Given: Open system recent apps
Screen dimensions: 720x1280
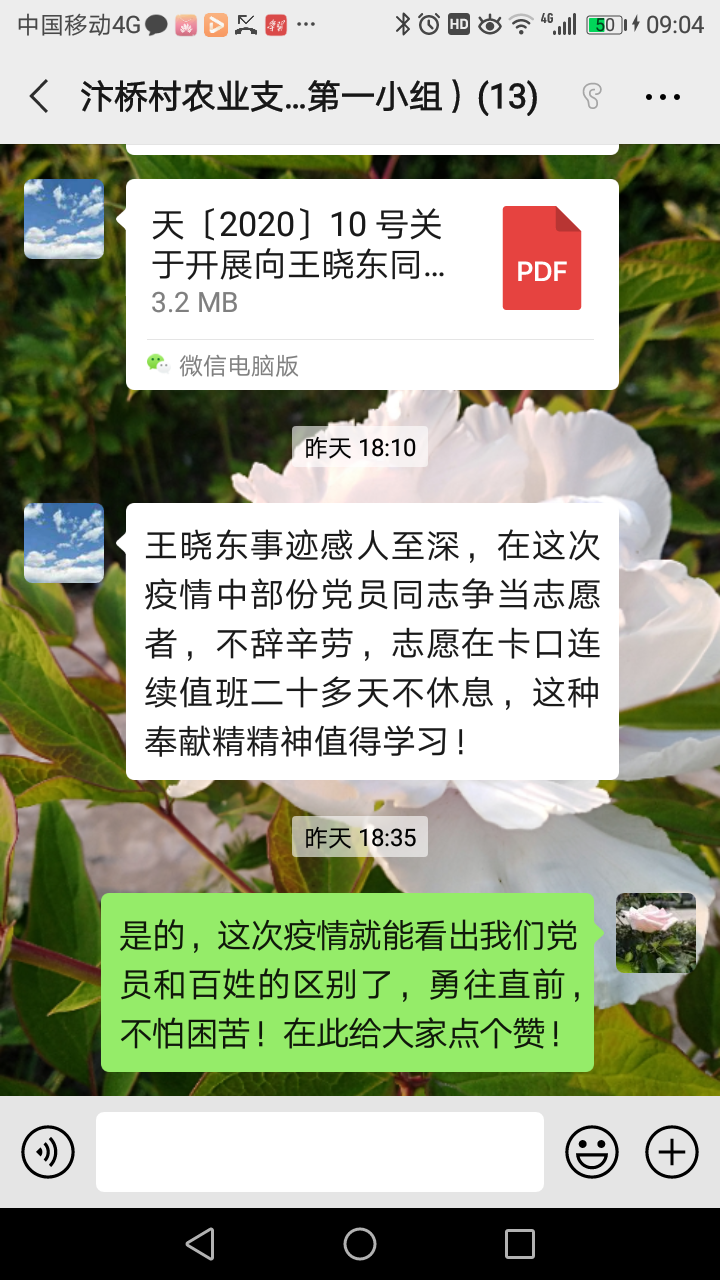Looking at the screenshot, I should pos(519,1244).
